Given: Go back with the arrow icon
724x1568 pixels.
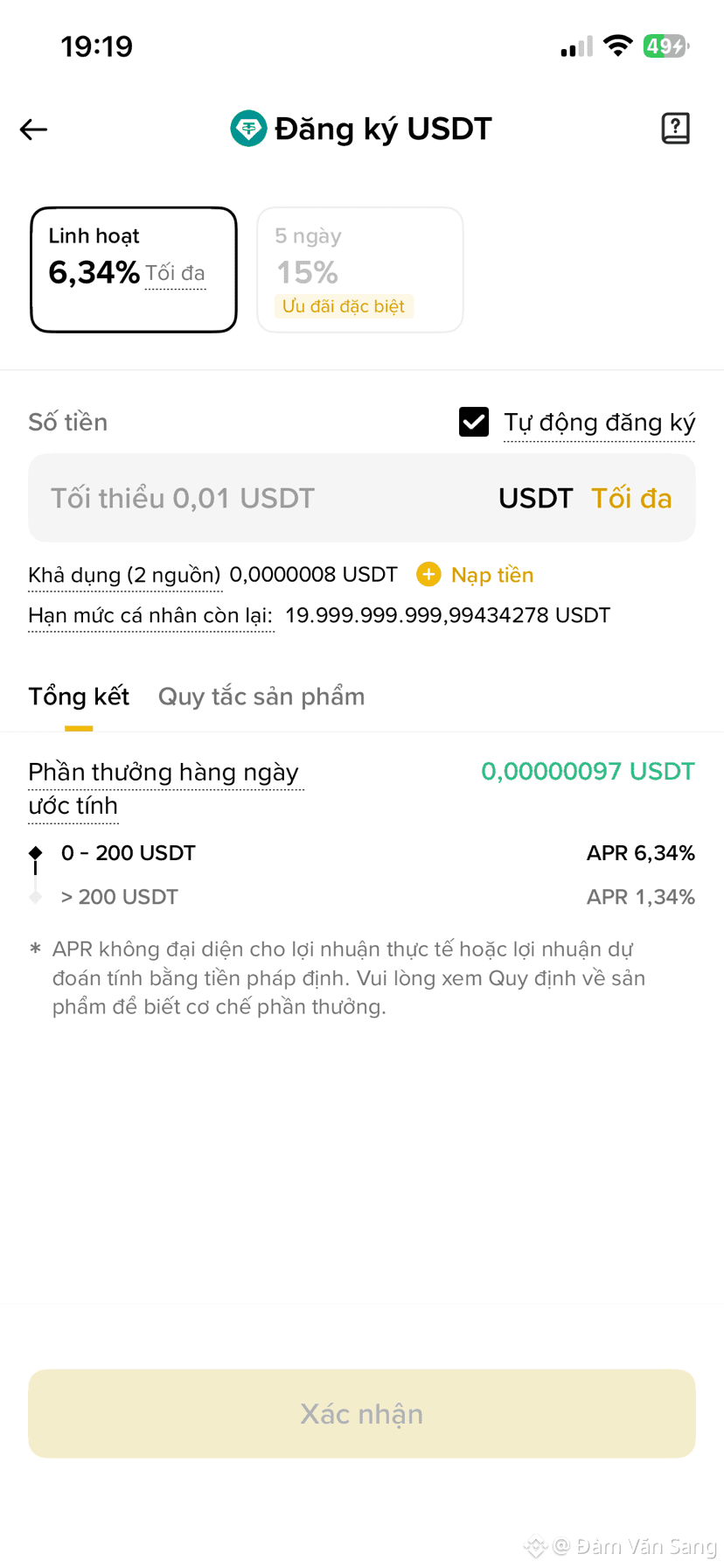Looking at the screenshot, I should pos(34,129).
